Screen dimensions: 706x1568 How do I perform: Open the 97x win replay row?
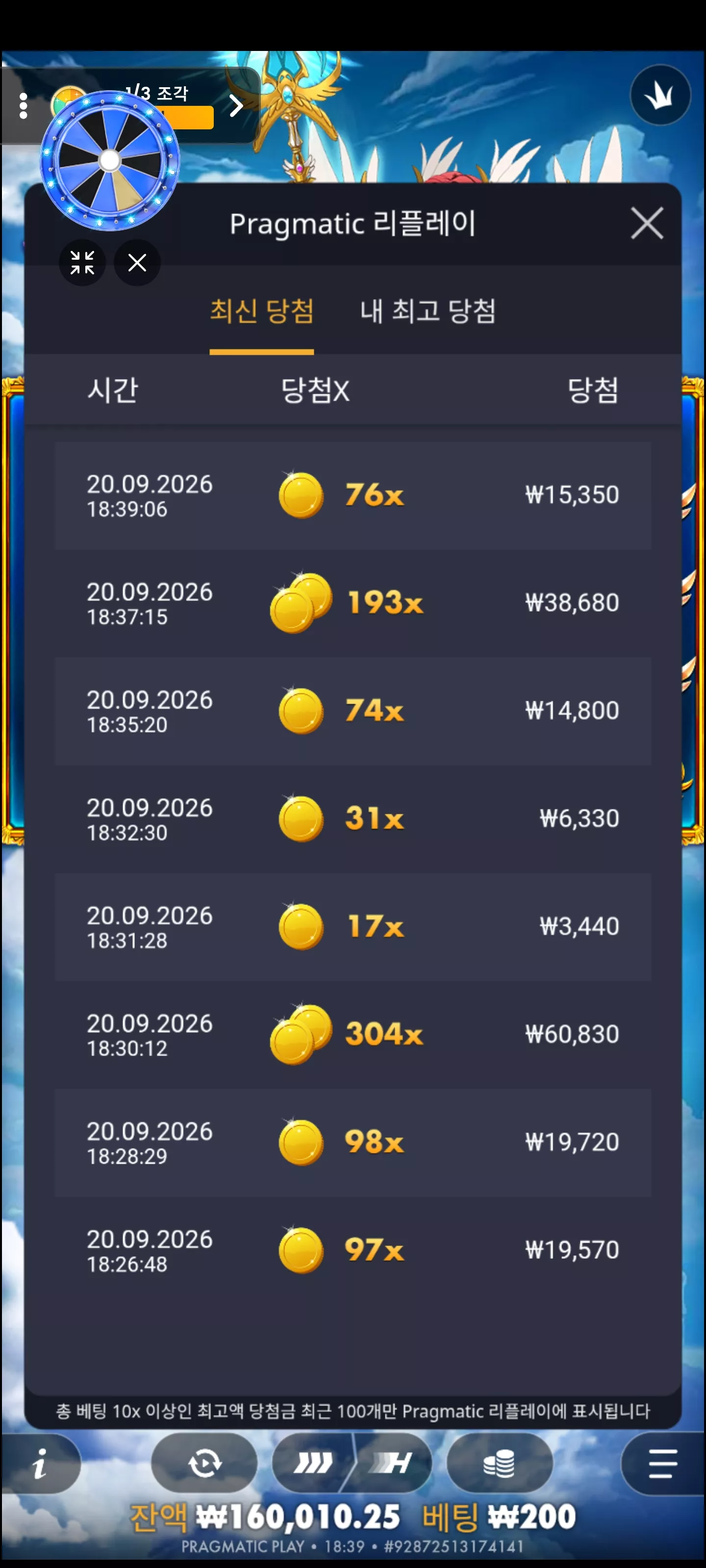click(x=353, y=1249)
